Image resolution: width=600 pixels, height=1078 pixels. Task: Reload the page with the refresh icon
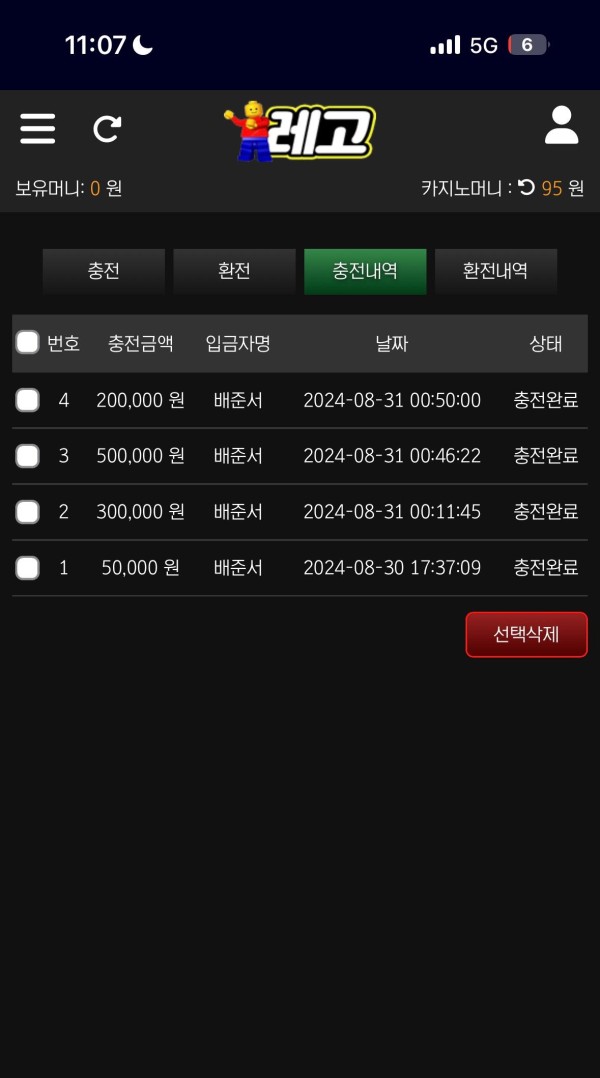pos(107,128)
